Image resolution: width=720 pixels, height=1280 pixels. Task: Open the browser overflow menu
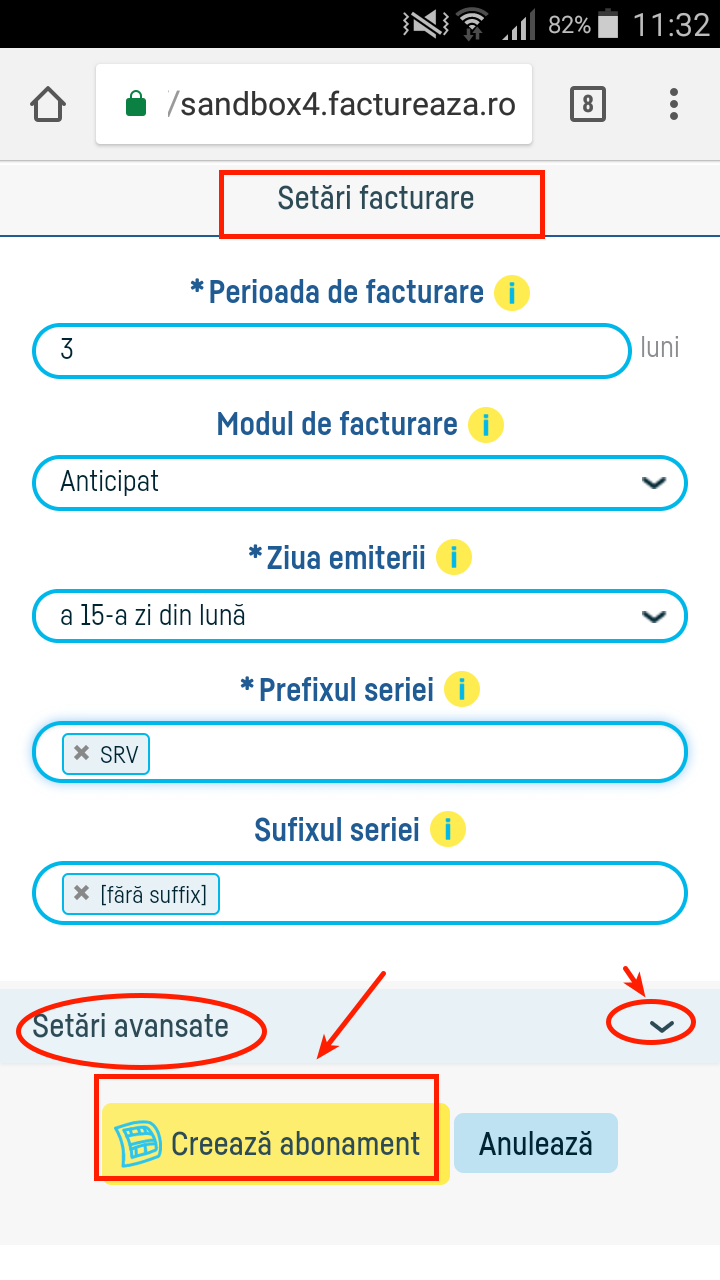point(673,103)
